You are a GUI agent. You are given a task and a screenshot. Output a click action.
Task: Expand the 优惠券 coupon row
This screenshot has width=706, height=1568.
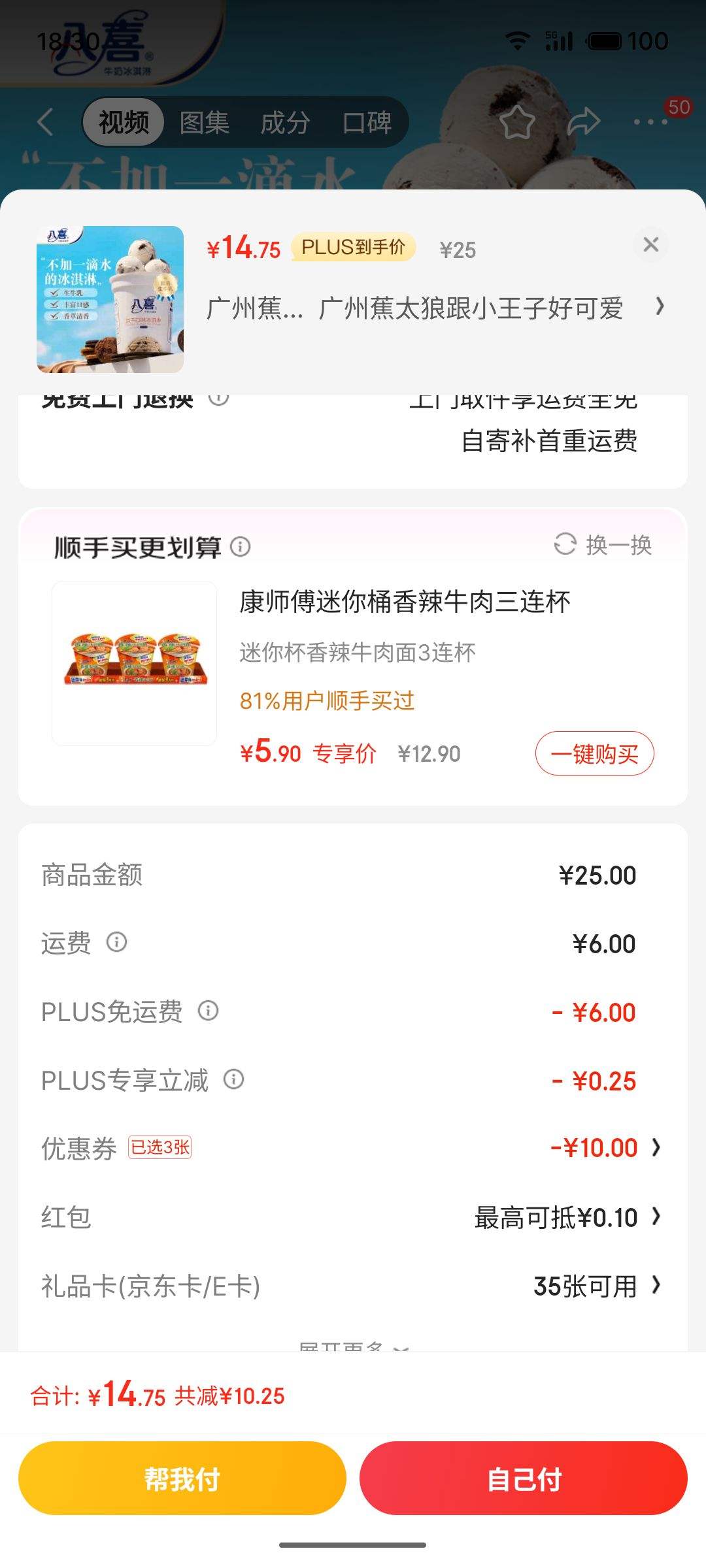(656, 1148)
